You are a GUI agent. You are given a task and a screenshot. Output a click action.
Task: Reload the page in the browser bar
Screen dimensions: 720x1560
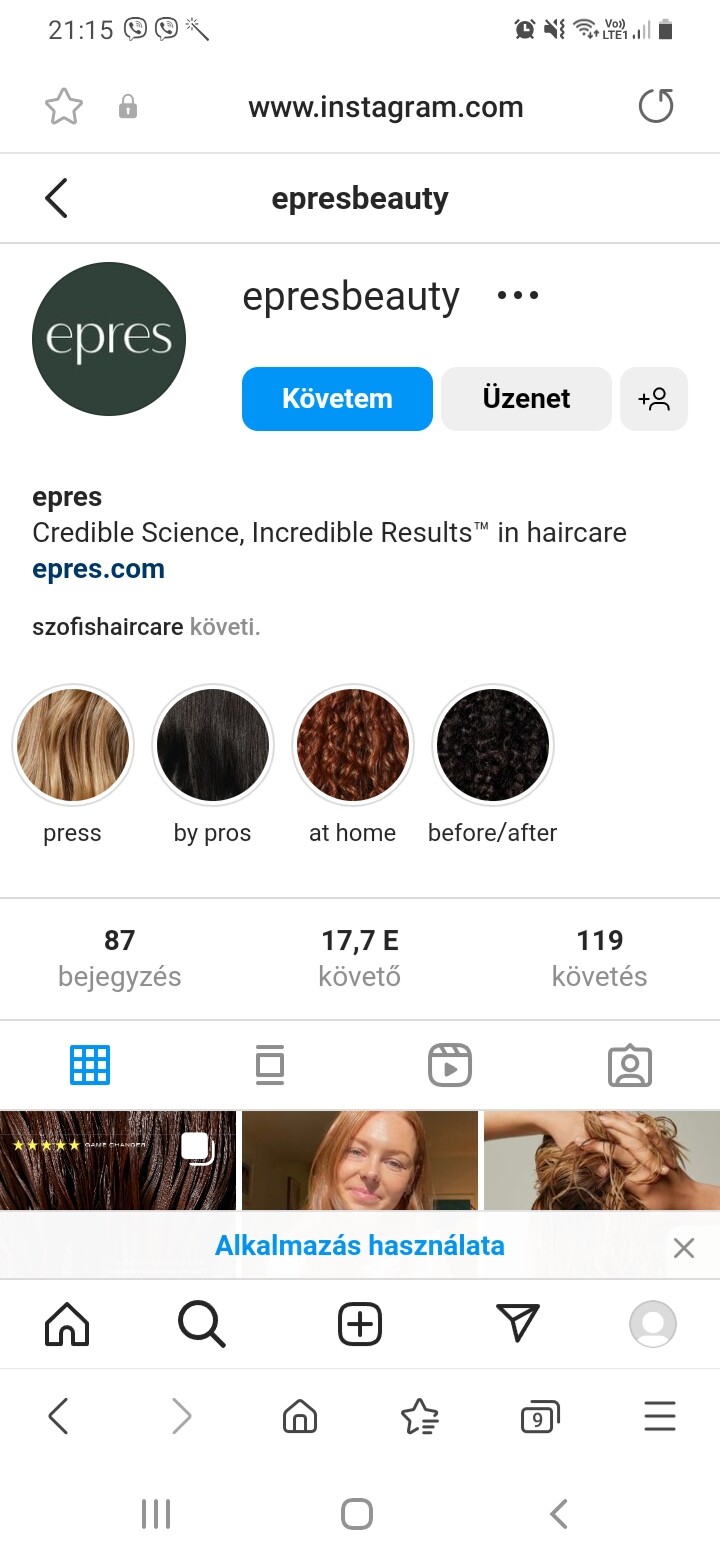coord(656,107)
